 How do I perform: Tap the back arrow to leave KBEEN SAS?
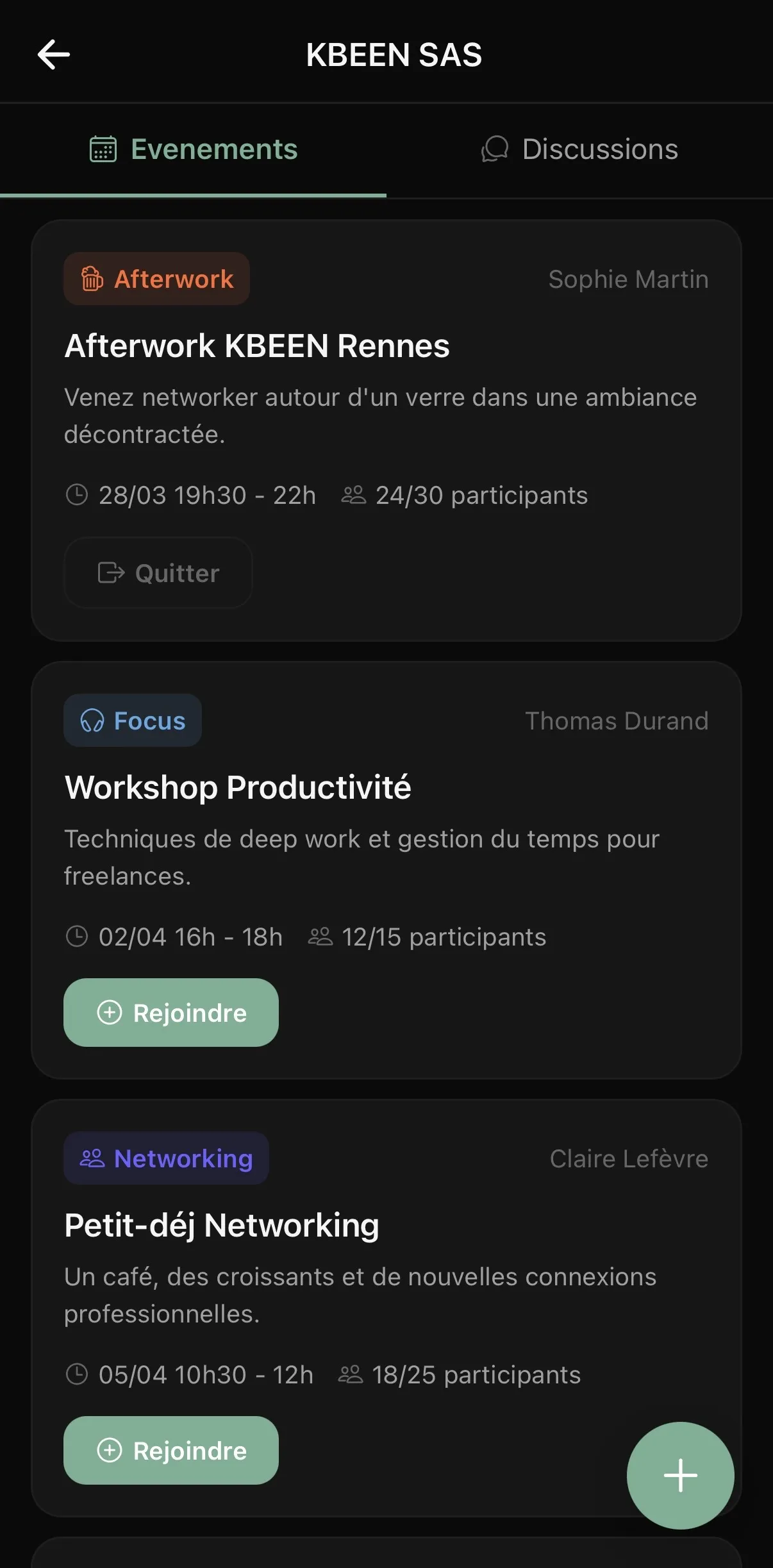[x=54, y=54]
